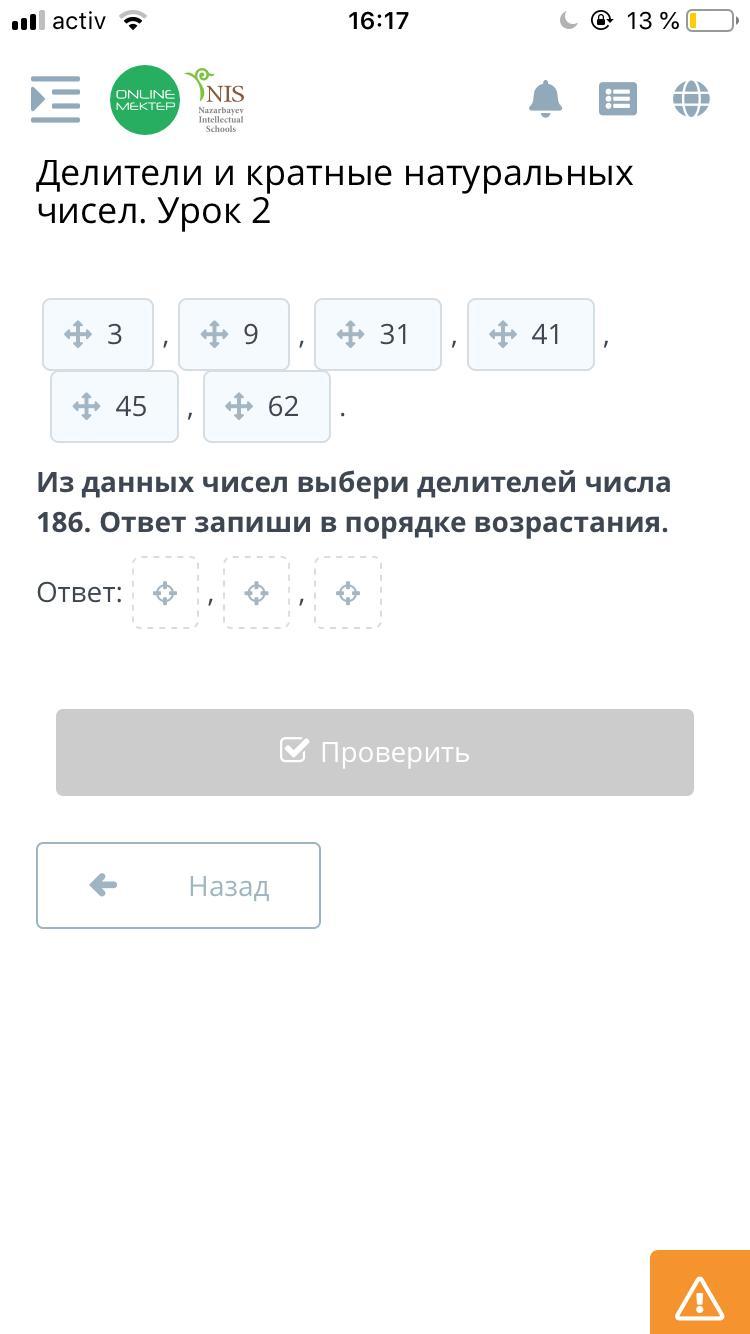Open the orange warning report button
Image resolution: width=750 pixels, height=1334 pixels.
tap(699, 1296)
